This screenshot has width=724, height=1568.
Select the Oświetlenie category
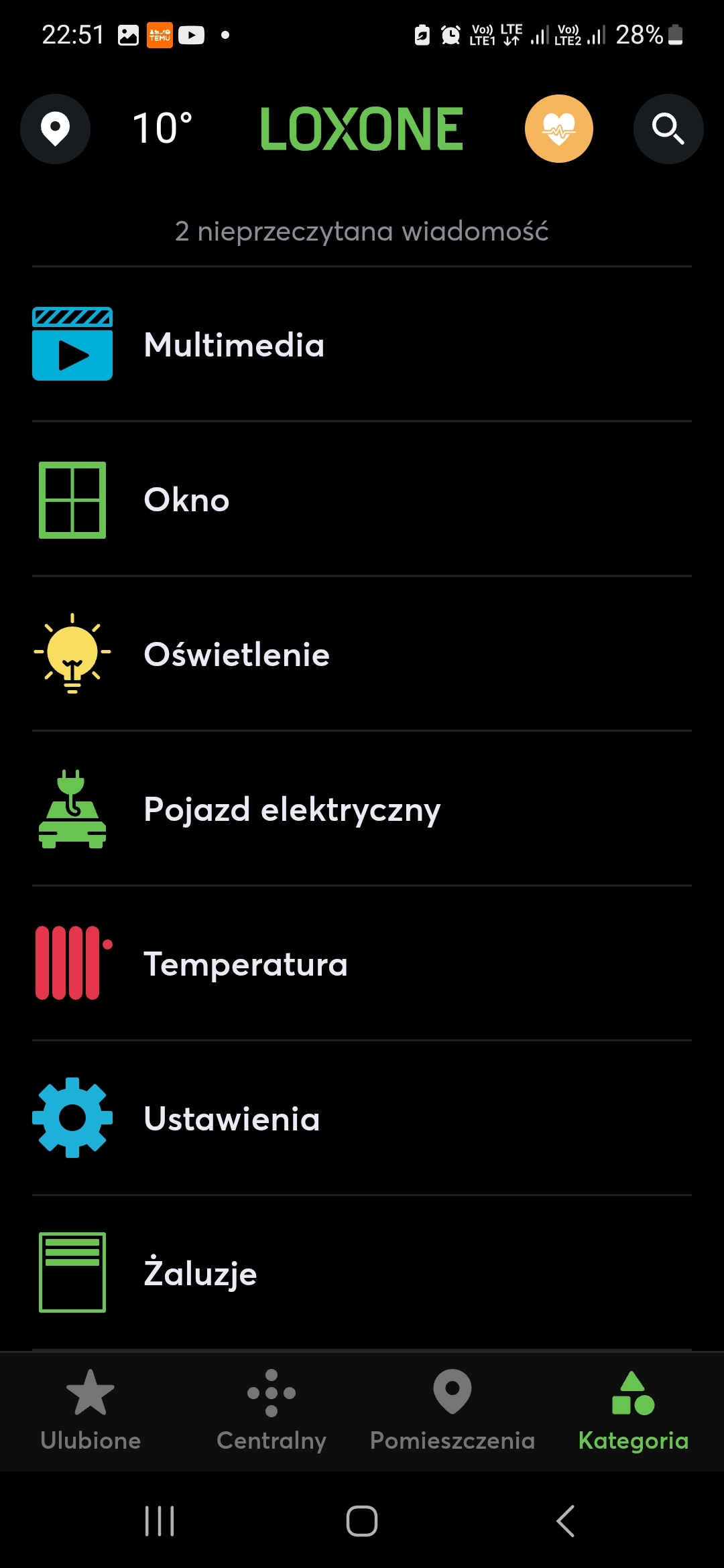[x=362, y=654]
